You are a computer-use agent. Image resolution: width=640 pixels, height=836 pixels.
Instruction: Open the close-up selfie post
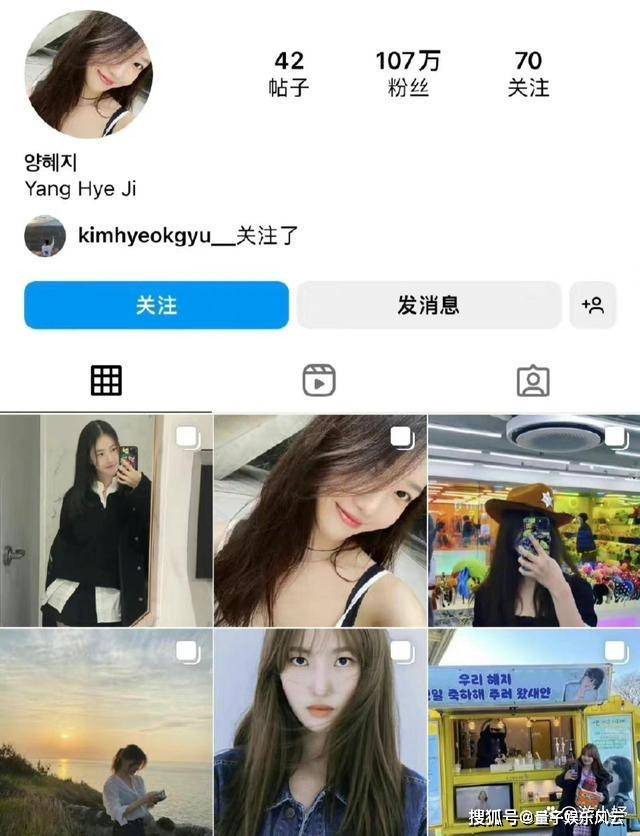[320, 521]
